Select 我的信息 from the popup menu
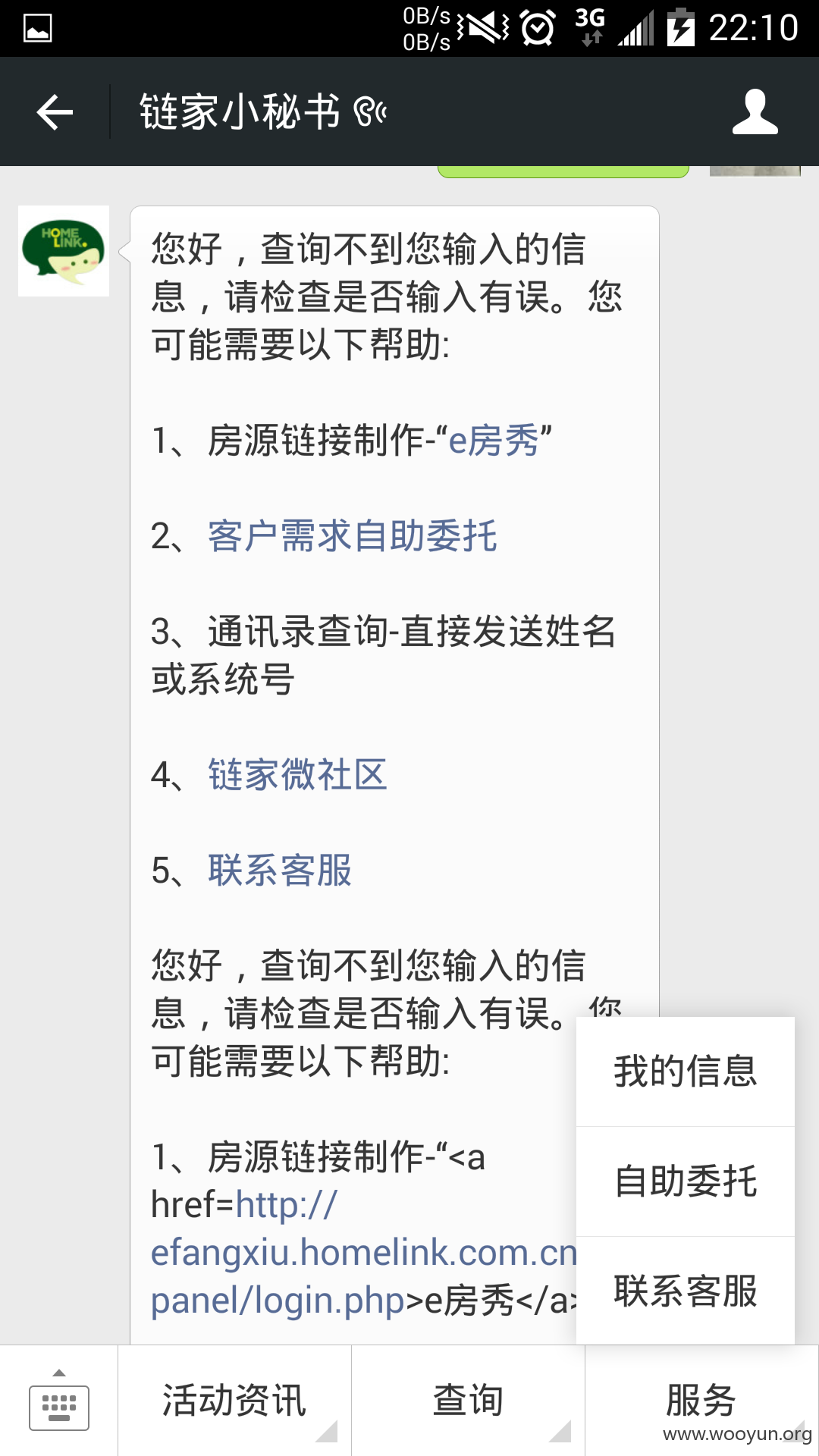Viewport: 819px width, 1456px height. point(686,1072)
